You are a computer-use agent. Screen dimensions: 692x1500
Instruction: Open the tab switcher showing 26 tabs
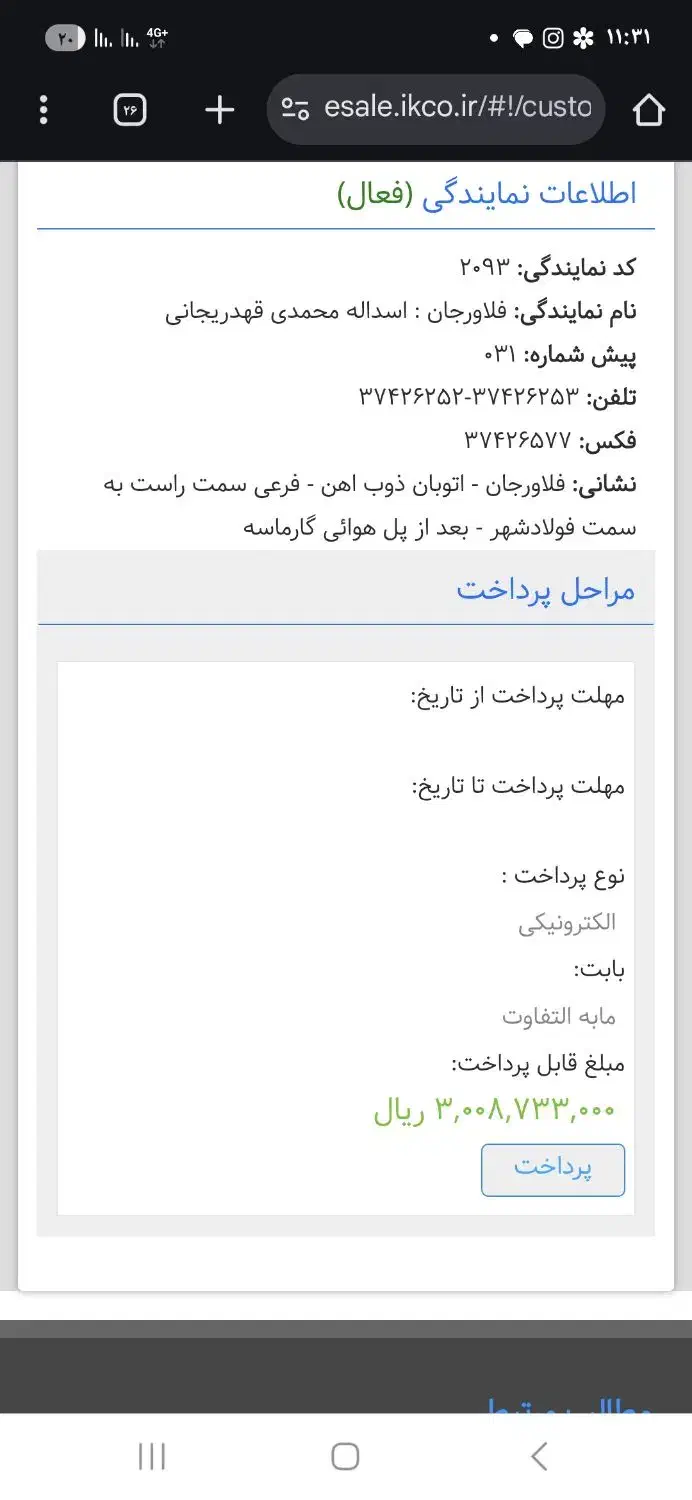pos(130,109)
